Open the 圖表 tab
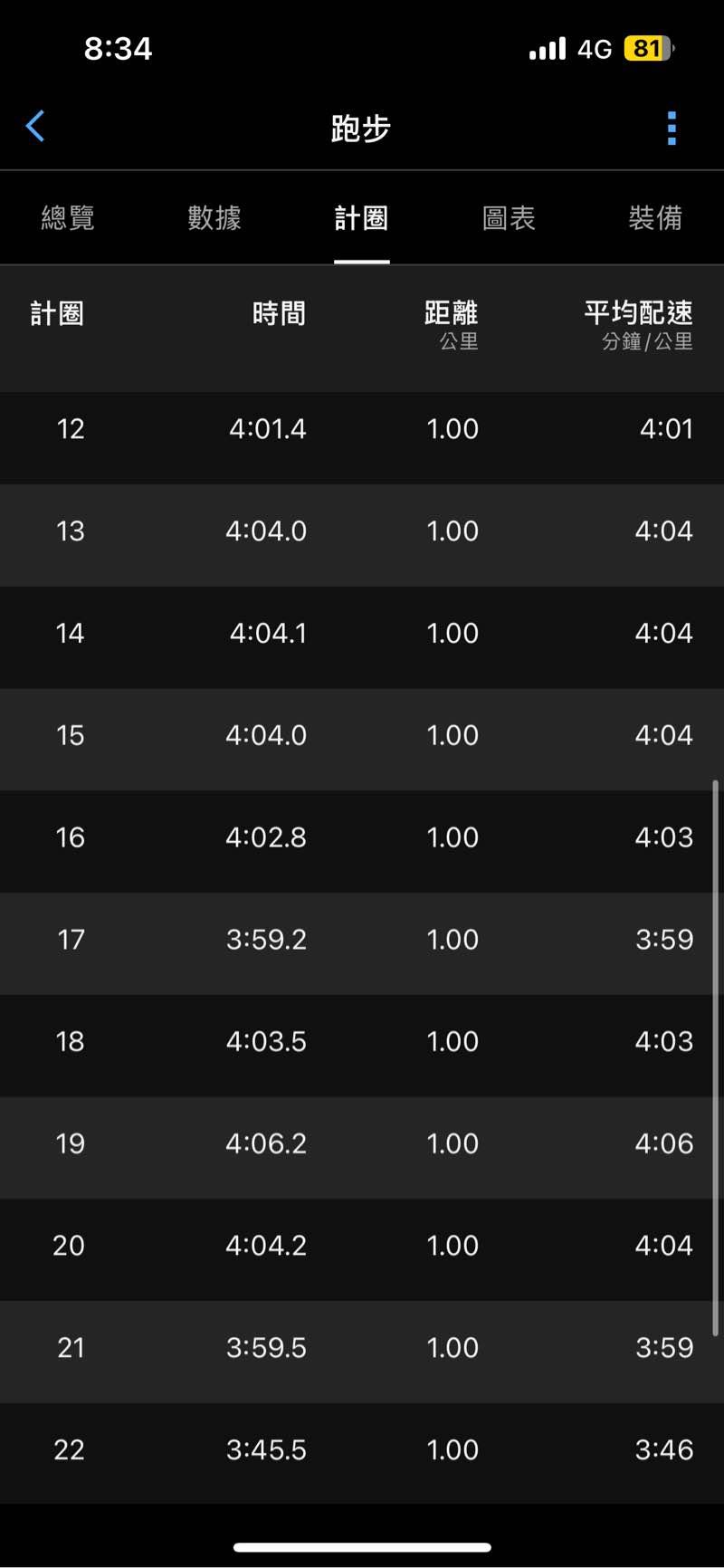724x1568 pixels. coord(509,218)
